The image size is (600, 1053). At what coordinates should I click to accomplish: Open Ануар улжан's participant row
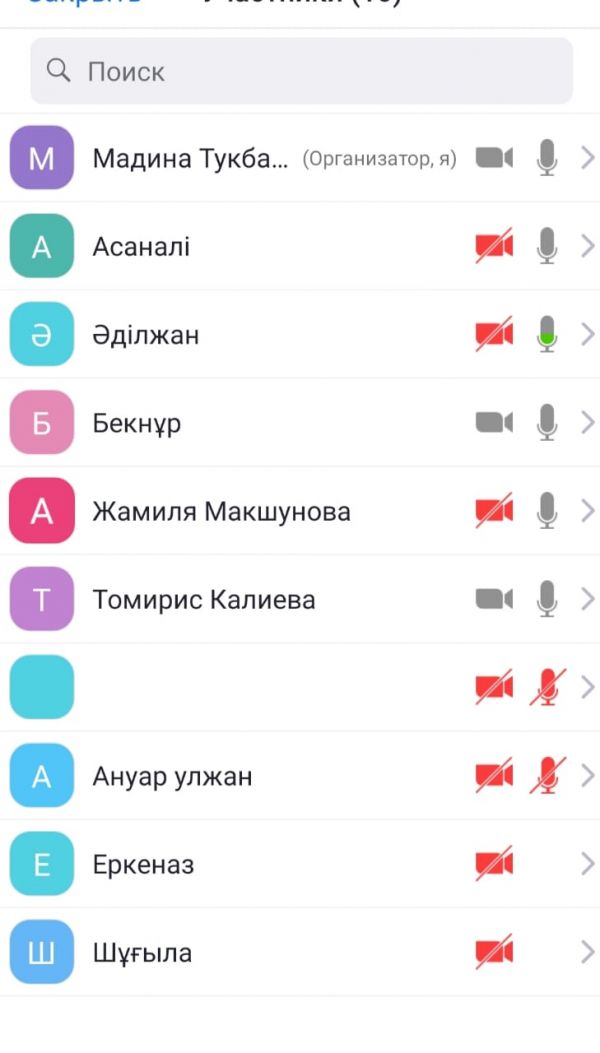[x=172, y=776]
